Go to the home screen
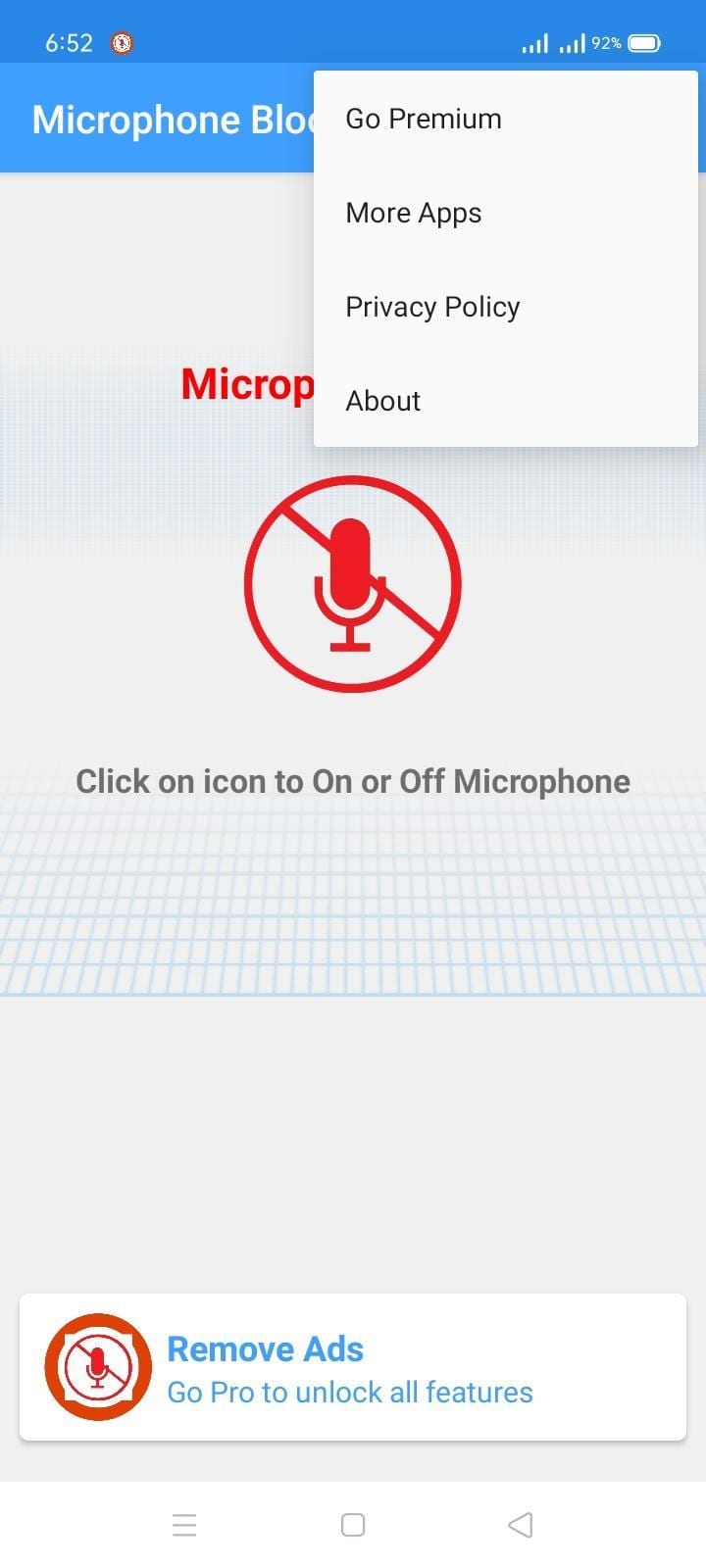706x1568 pixels. [x=353, y=1525]
